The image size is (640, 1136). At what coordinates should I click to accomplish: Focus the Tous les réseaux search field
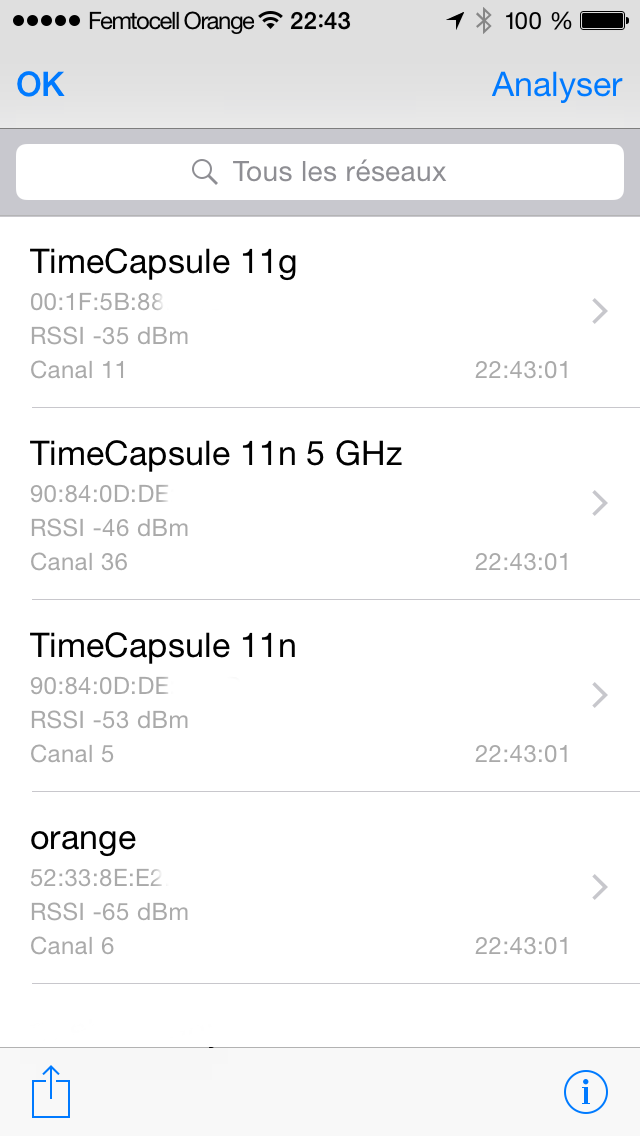pos(320,172)
